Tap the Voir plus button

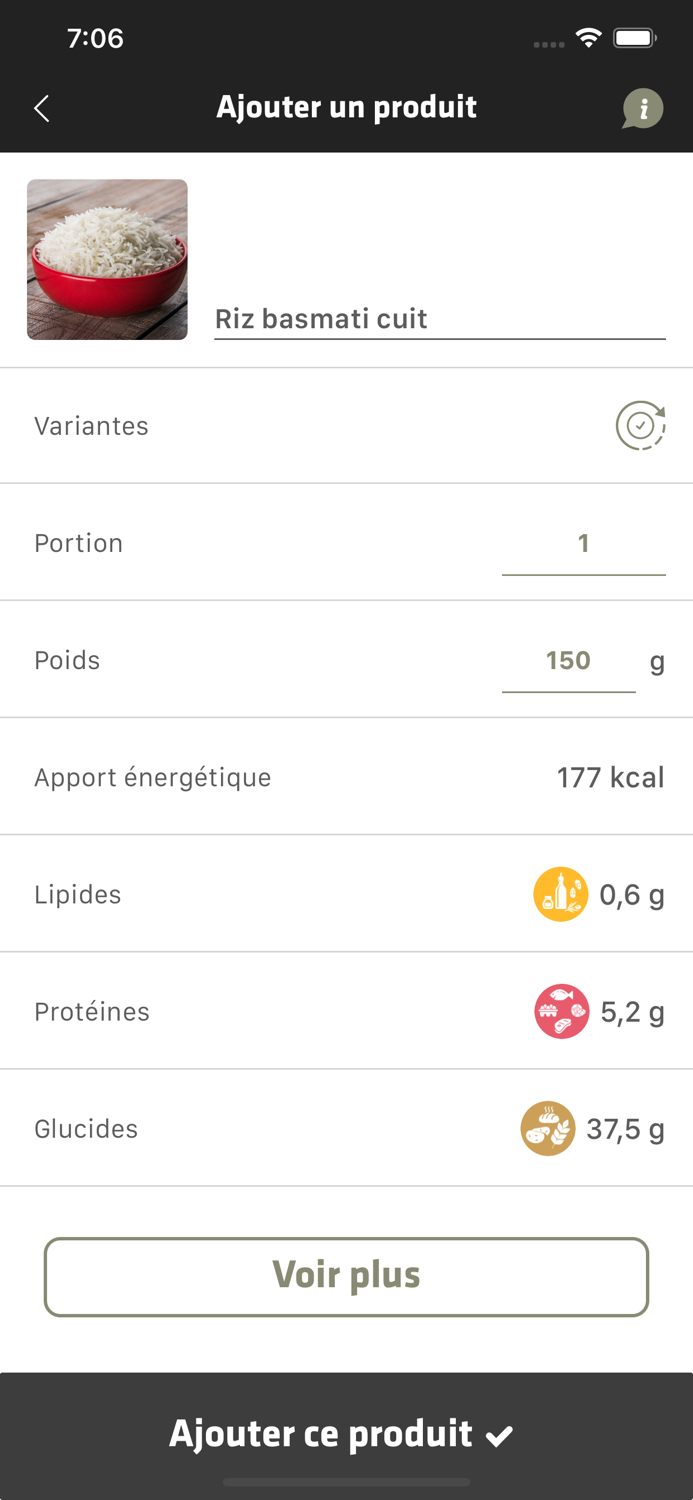coord(346,1276)
